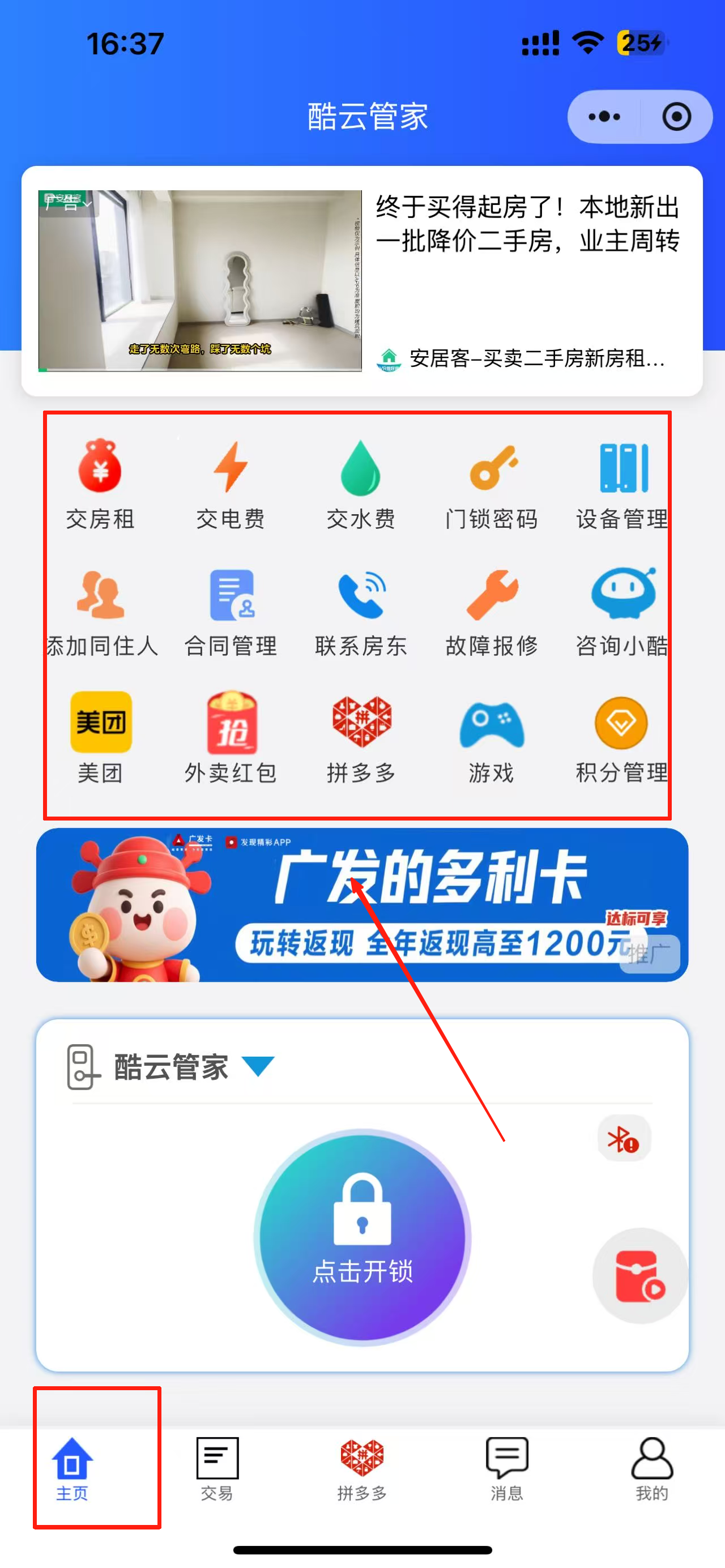
Task: Switch to the 交易 tab
Action: click(x=217, y=1468)
